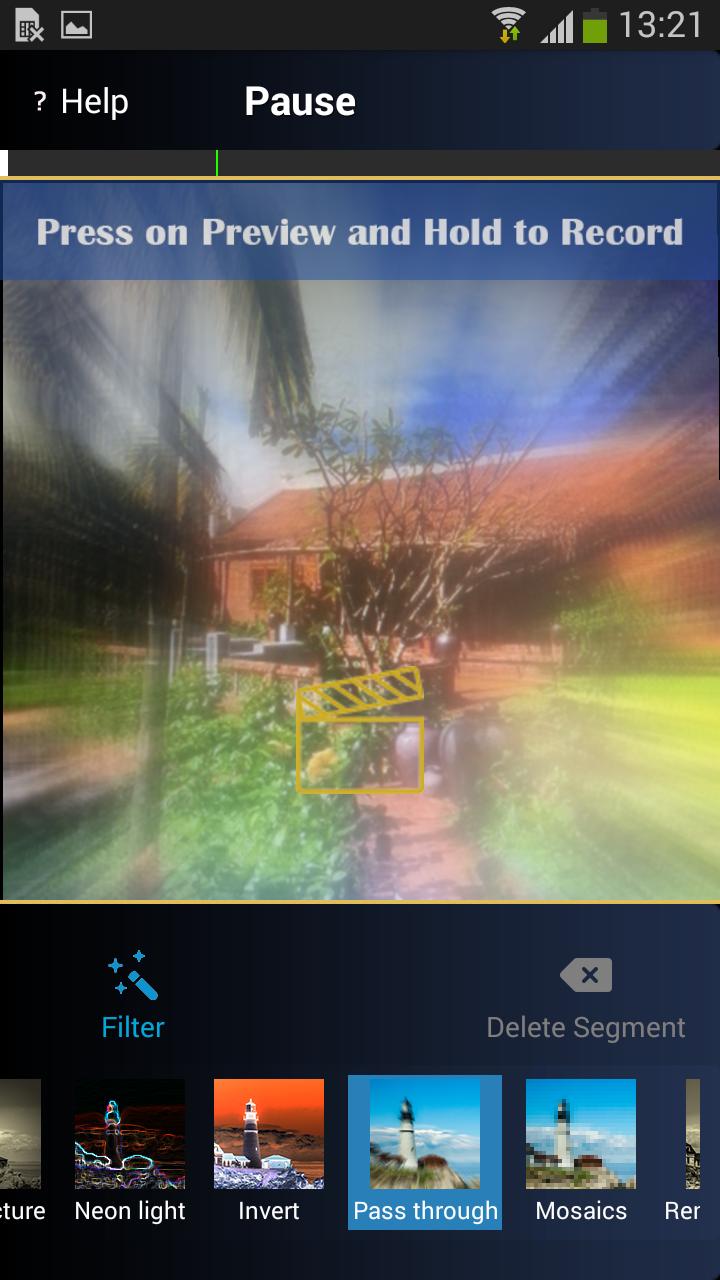The height and width of the screenshot is (1280, 720).
Task: Open the Help option
Action: pos(81,102)
